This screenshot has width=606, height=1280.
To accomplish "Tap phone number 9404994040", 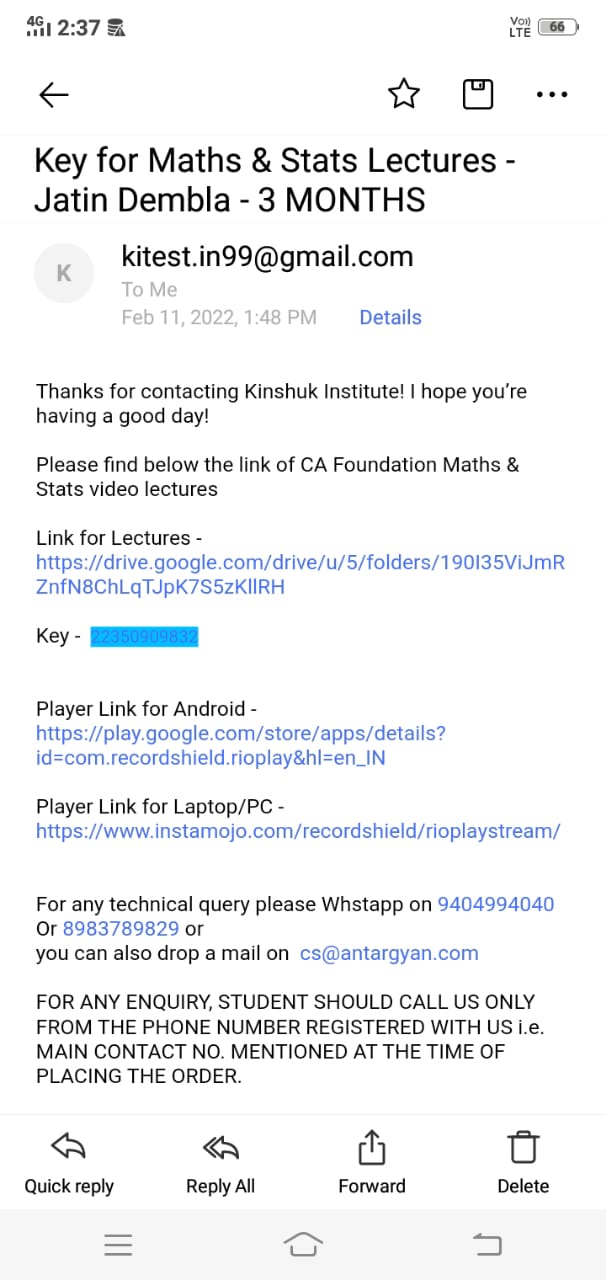I will [495, 904].
